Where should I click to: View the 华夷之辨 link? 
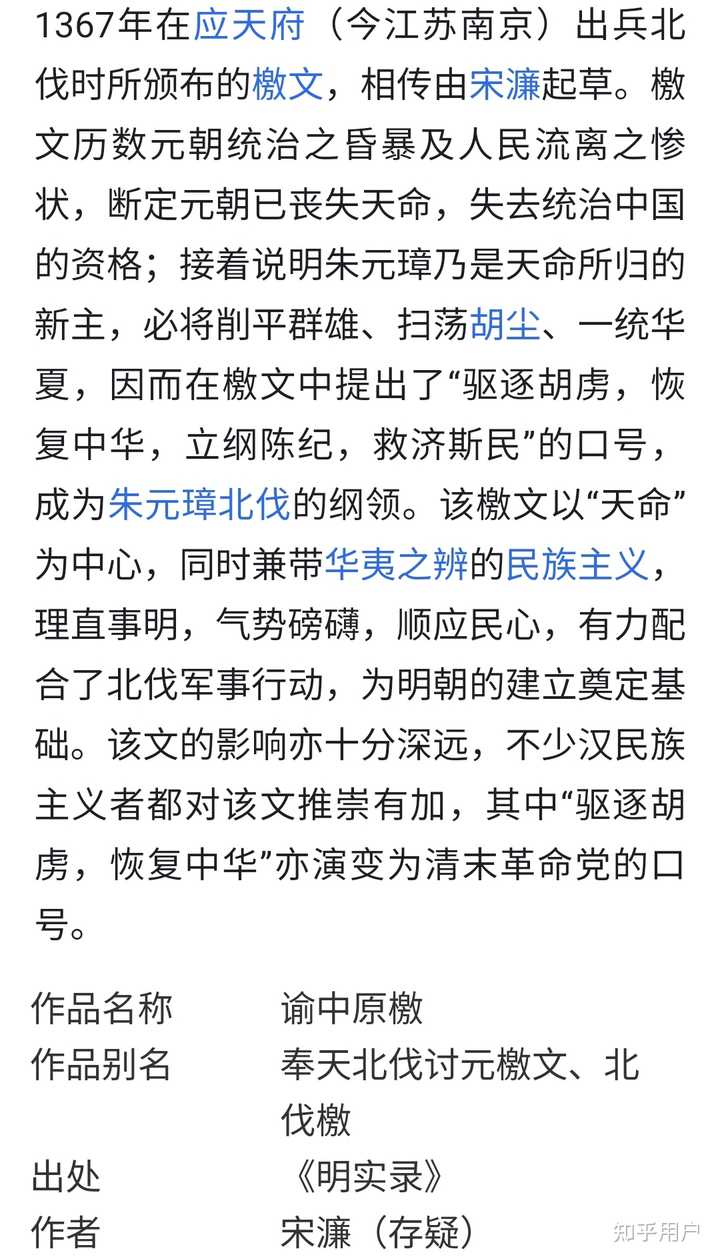[396, 565]
